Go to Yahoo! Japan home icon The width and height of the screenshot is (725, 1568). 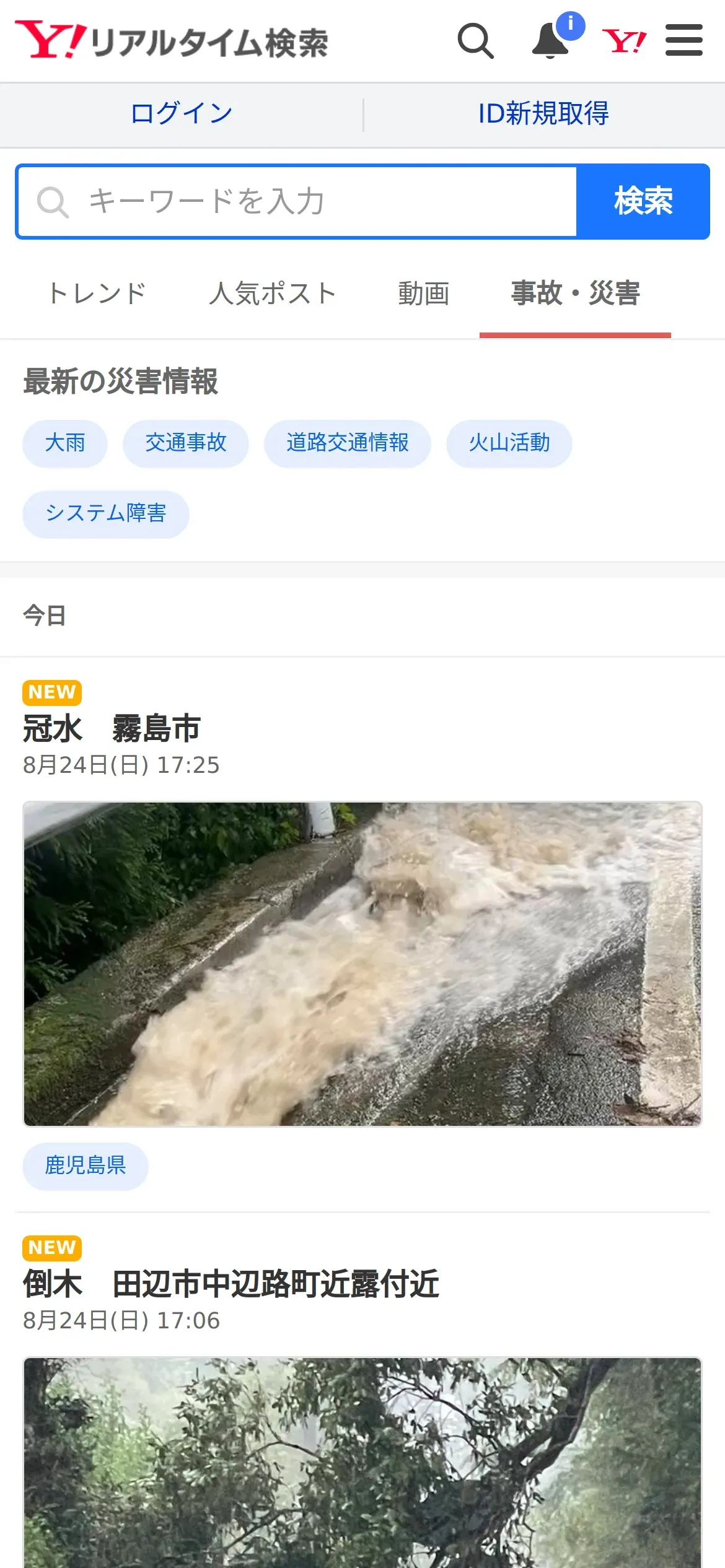pos(624,41)
